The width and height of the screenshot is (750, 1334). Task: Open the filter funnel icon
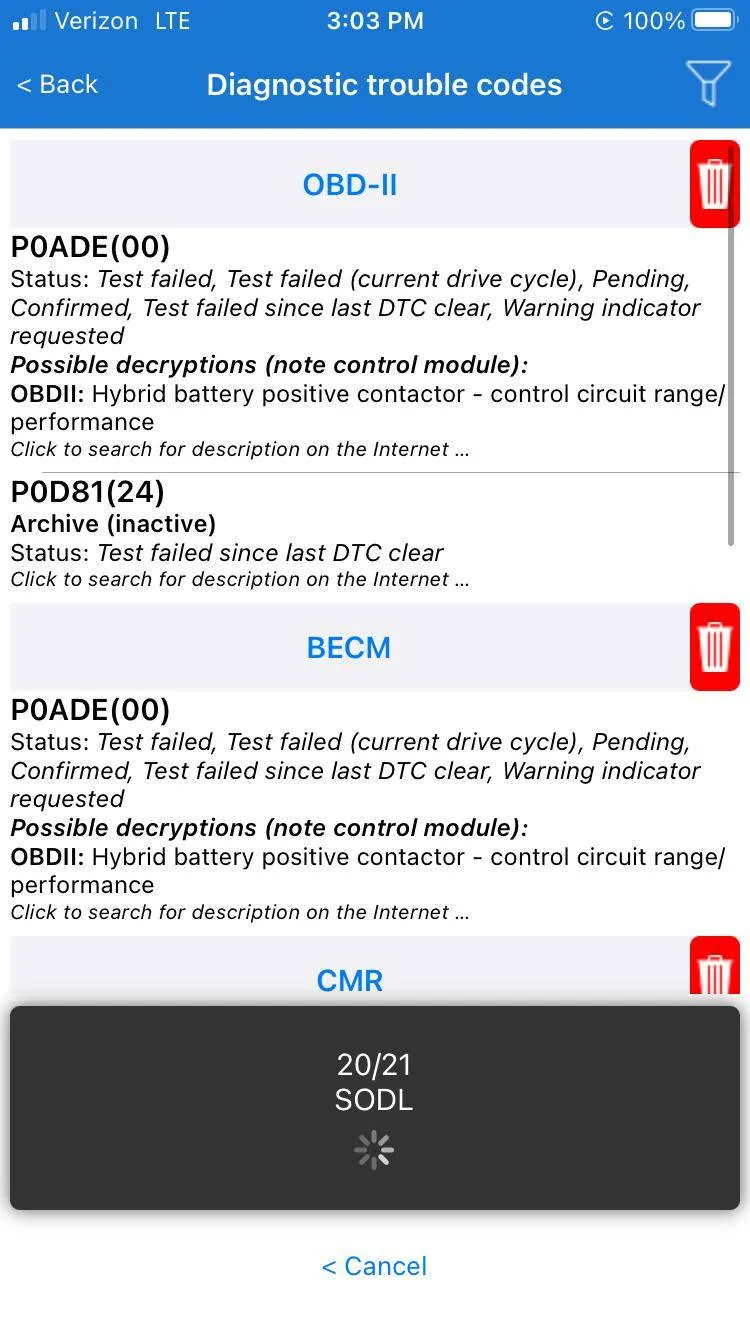coord(708,83)
